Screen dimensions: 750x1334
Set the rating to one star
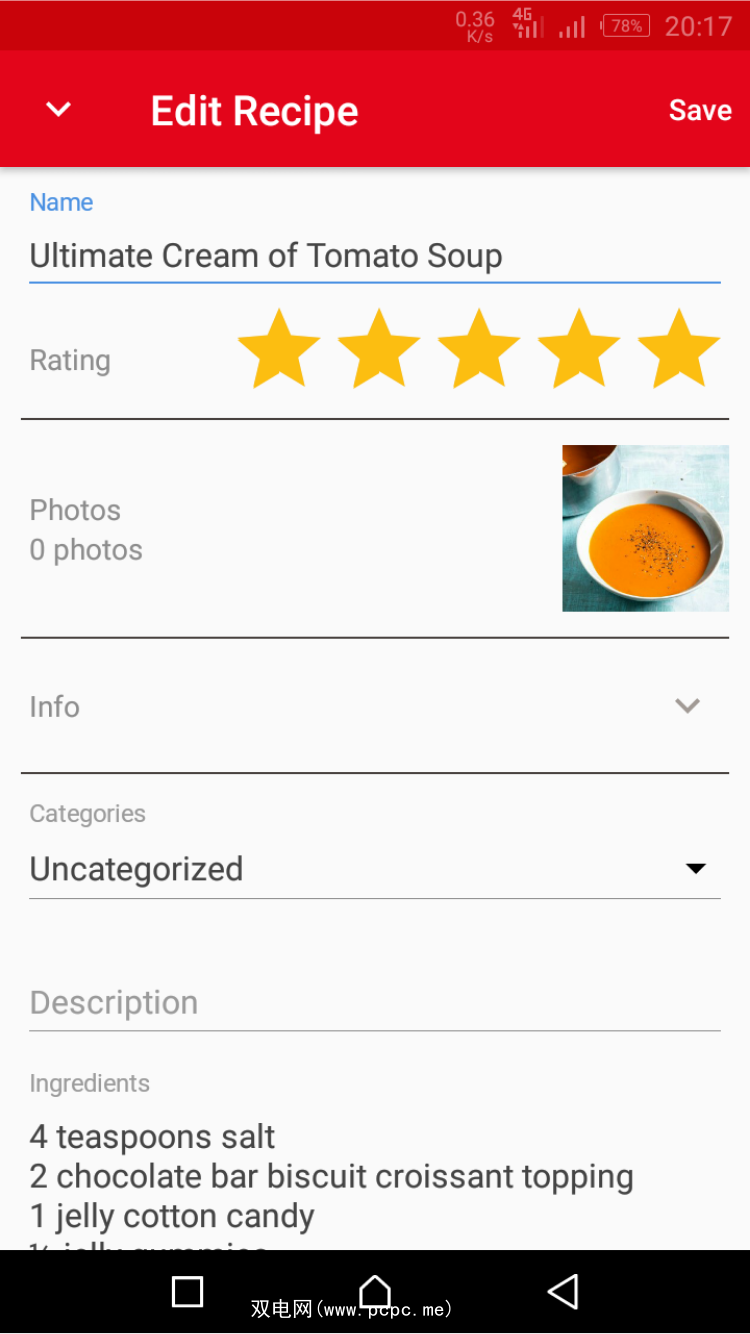(x=279, y=349)
